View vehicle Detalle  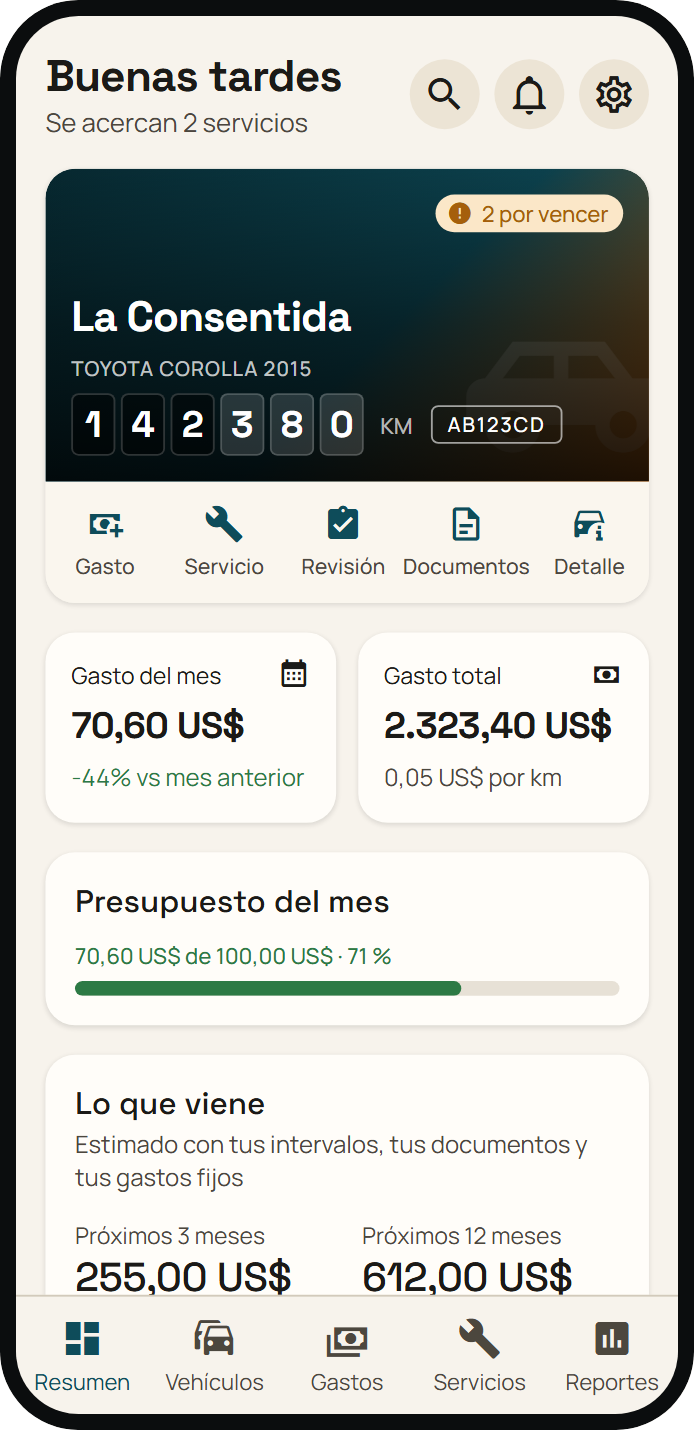589,543
